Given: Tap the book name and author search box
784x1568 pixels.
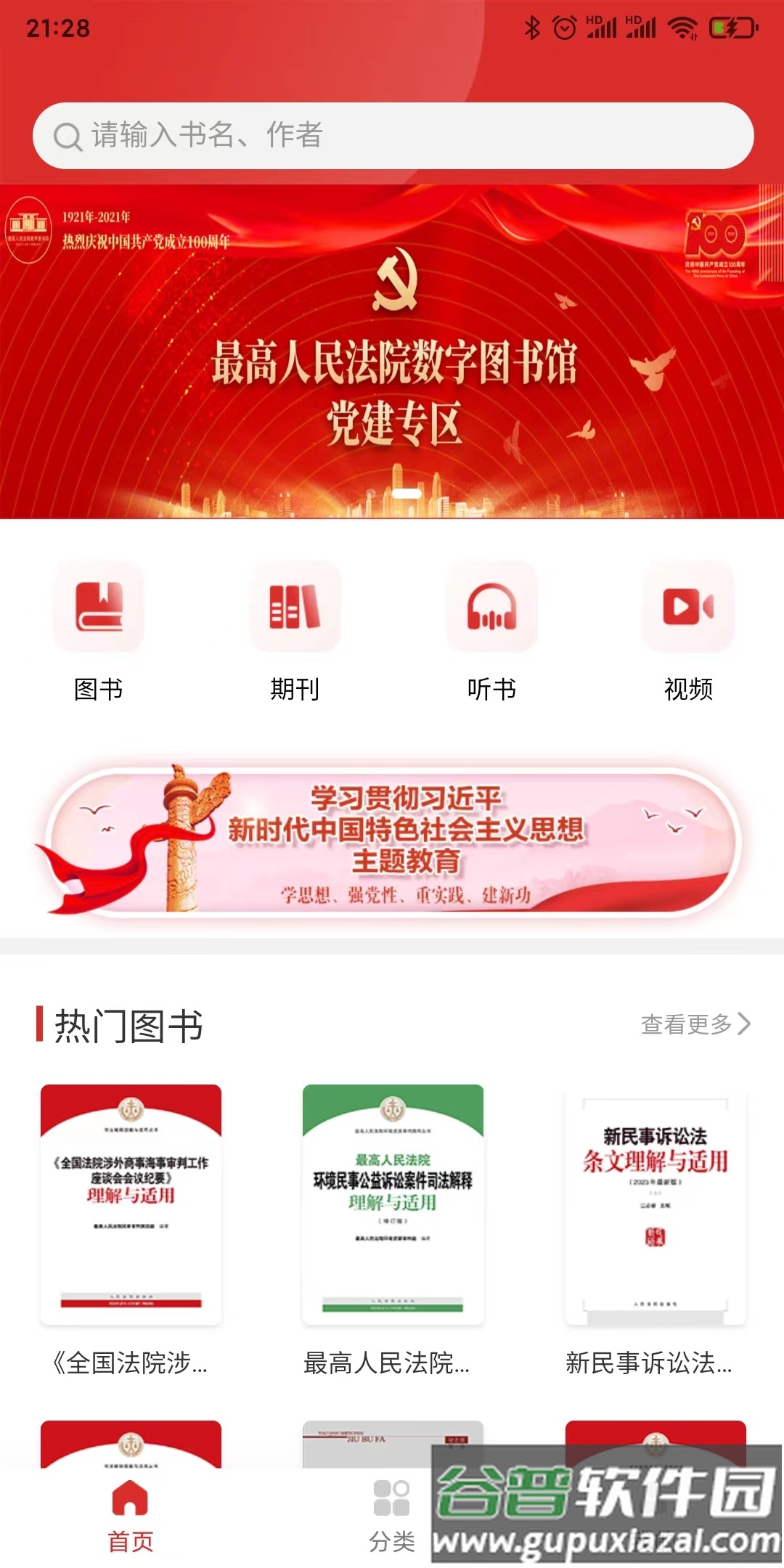Looking at the screenshot, I should coord(392,136).
